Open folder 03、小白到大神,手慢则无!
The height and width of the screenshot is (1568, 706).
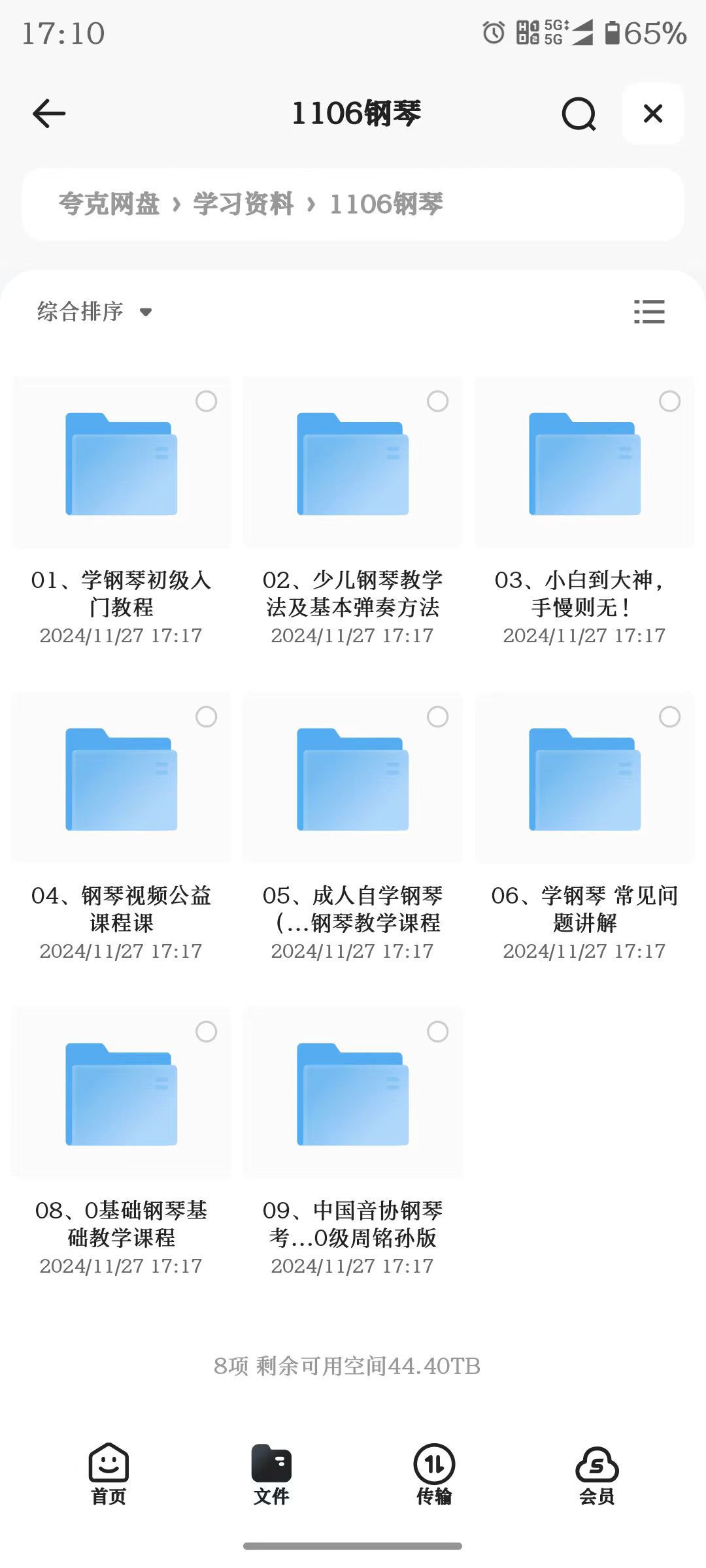(x=584, y=464)
